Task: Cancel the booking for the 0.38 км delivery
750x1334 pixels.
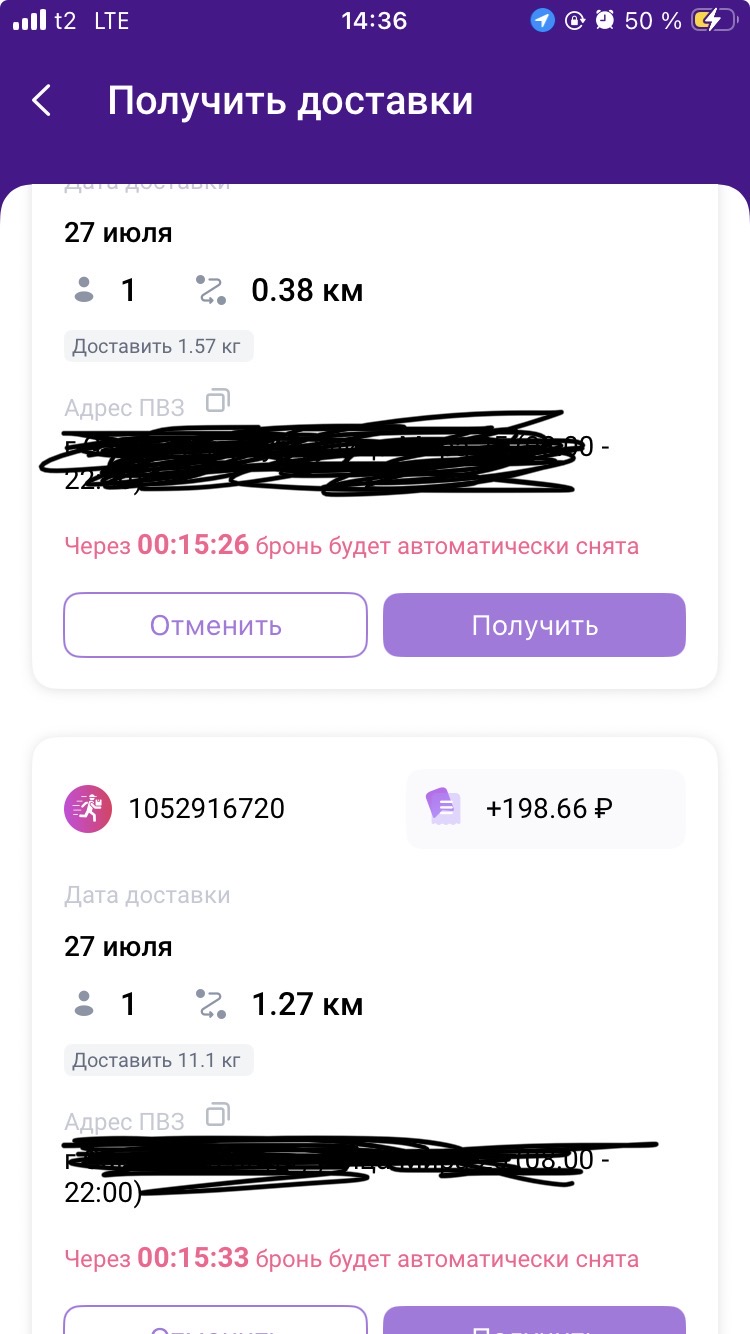Action: (x=215, y=625)
